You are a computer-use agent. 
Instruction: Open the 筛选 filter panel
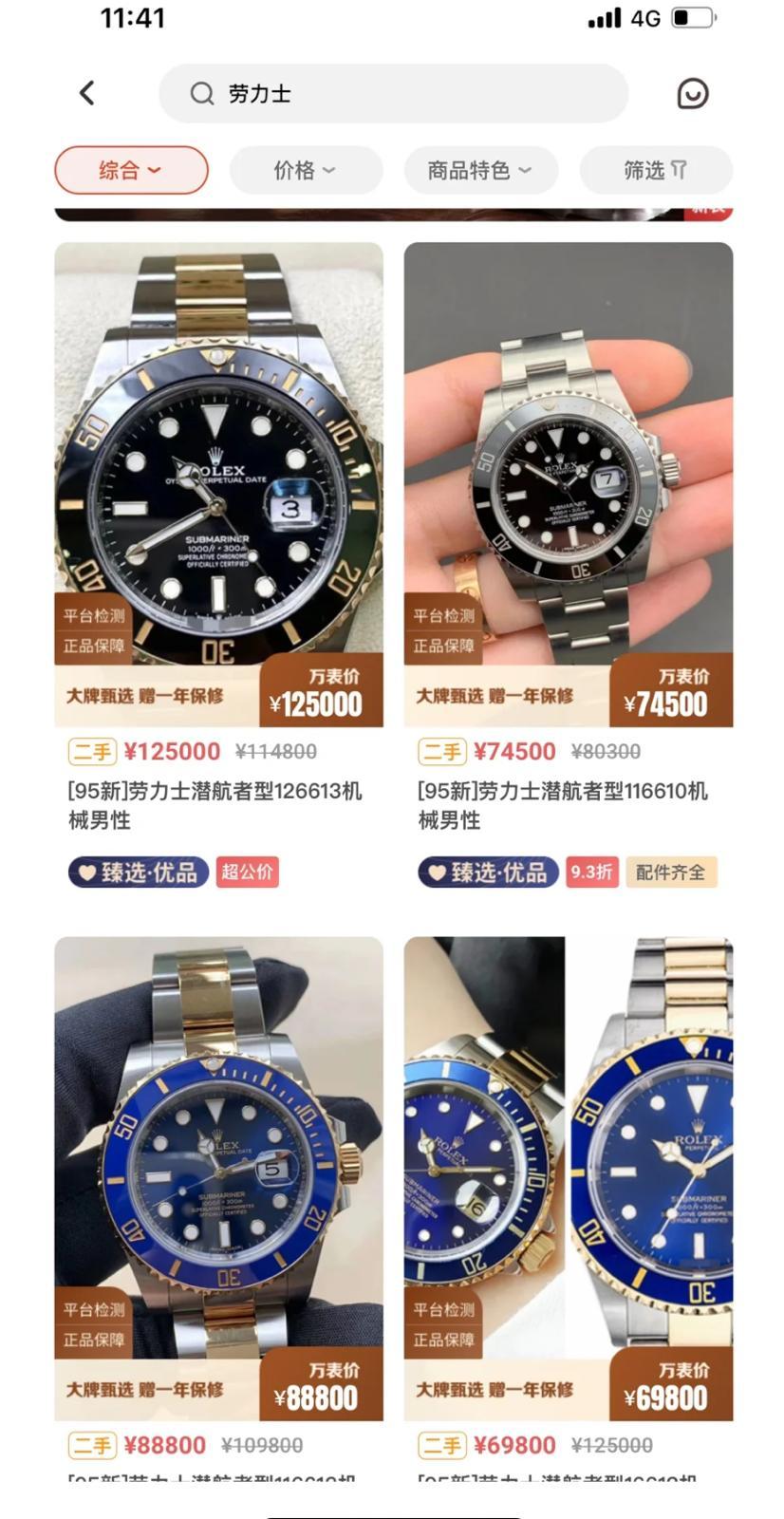(x=655, y=170)
